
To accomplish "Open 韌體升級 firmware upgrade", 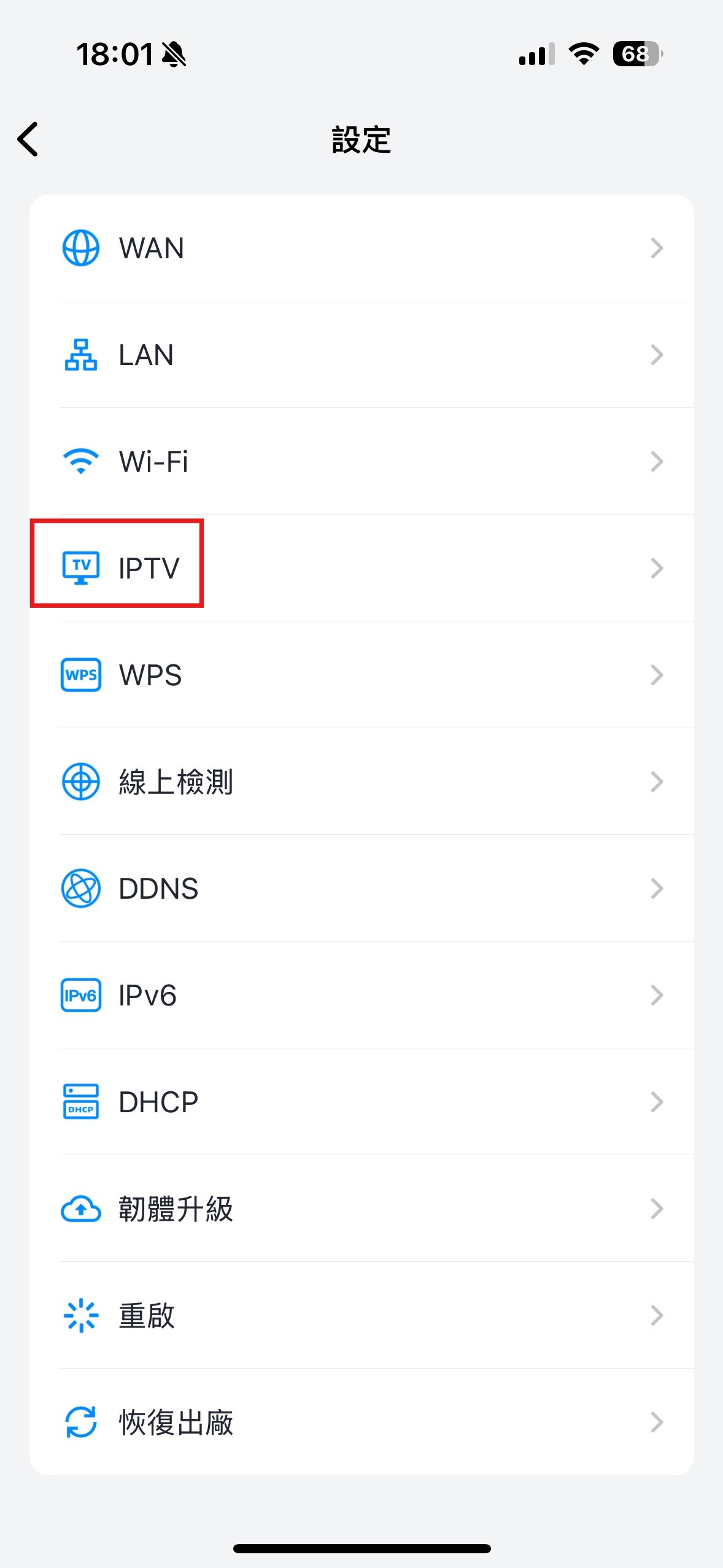I will pyautogui.click(x=361, y=1209).
